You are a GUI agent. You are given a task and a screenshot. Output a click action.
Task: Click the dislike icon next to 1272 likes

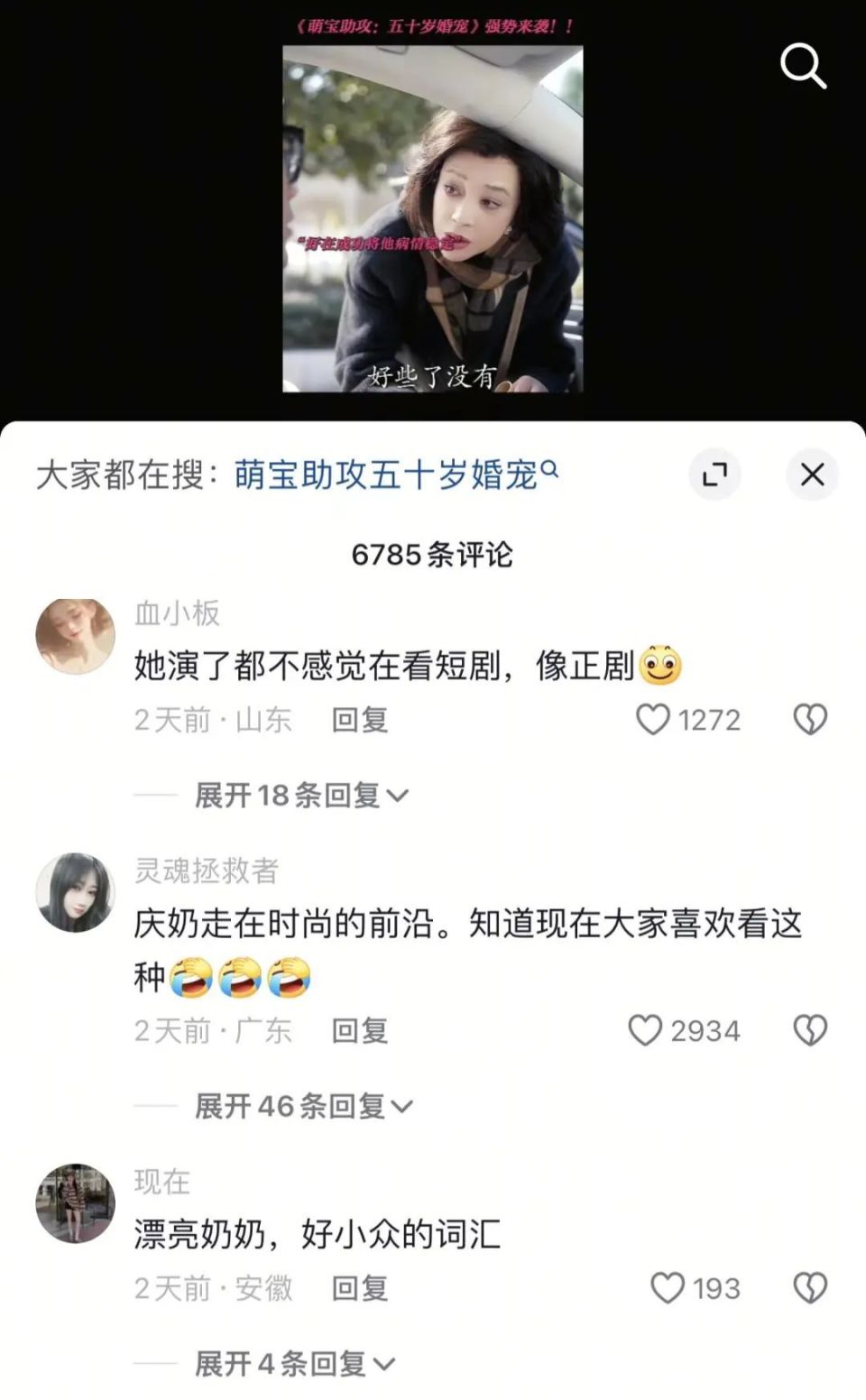click(811, 719)
